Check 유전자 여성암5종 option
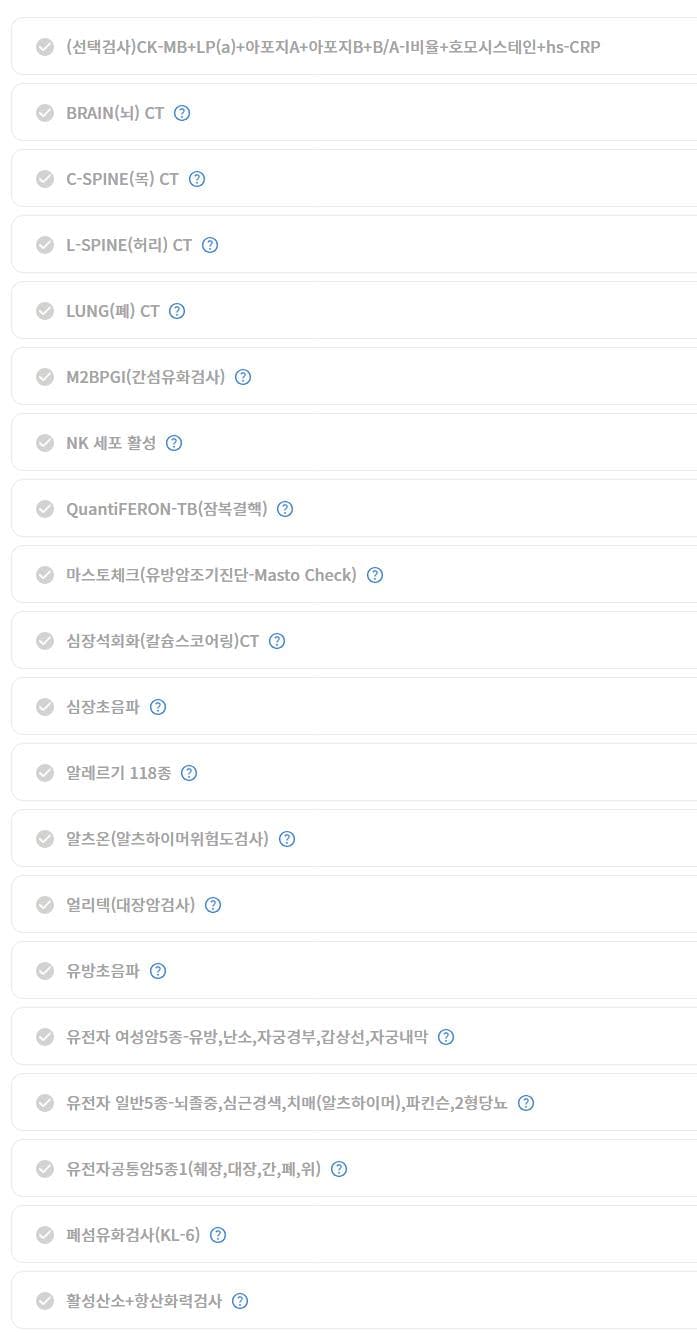The width and height of the screenshot is (697, 1333). tap(45, 1037)
